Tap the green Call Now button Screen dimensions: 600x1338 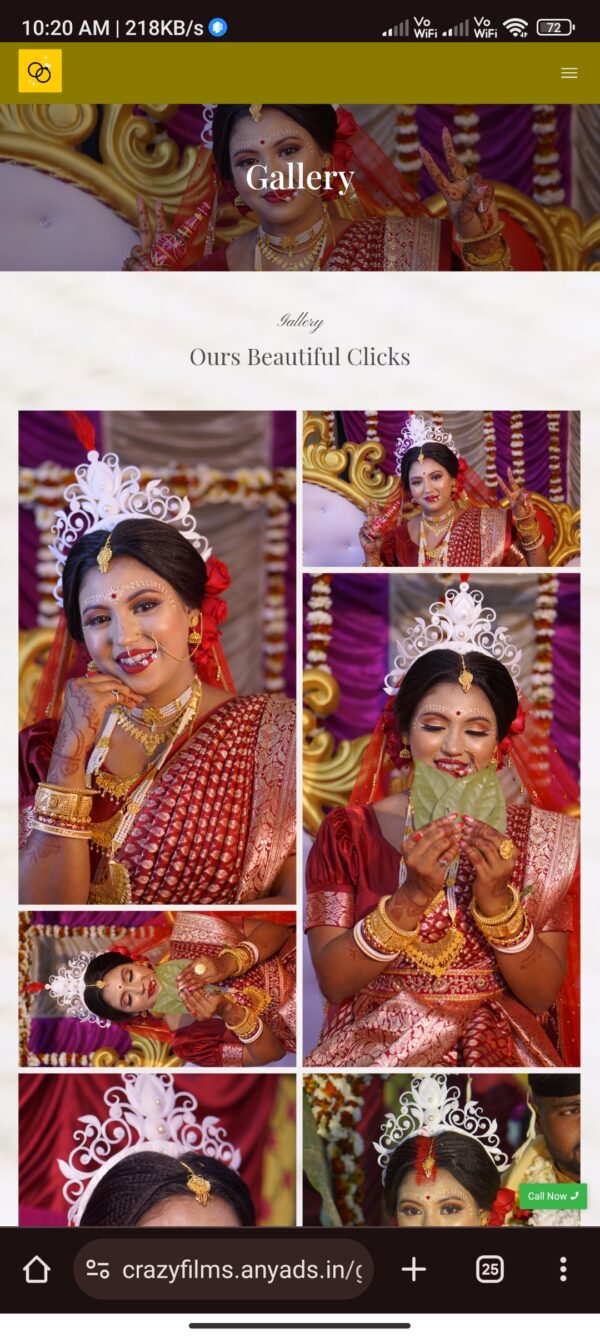click(552, 1196)
